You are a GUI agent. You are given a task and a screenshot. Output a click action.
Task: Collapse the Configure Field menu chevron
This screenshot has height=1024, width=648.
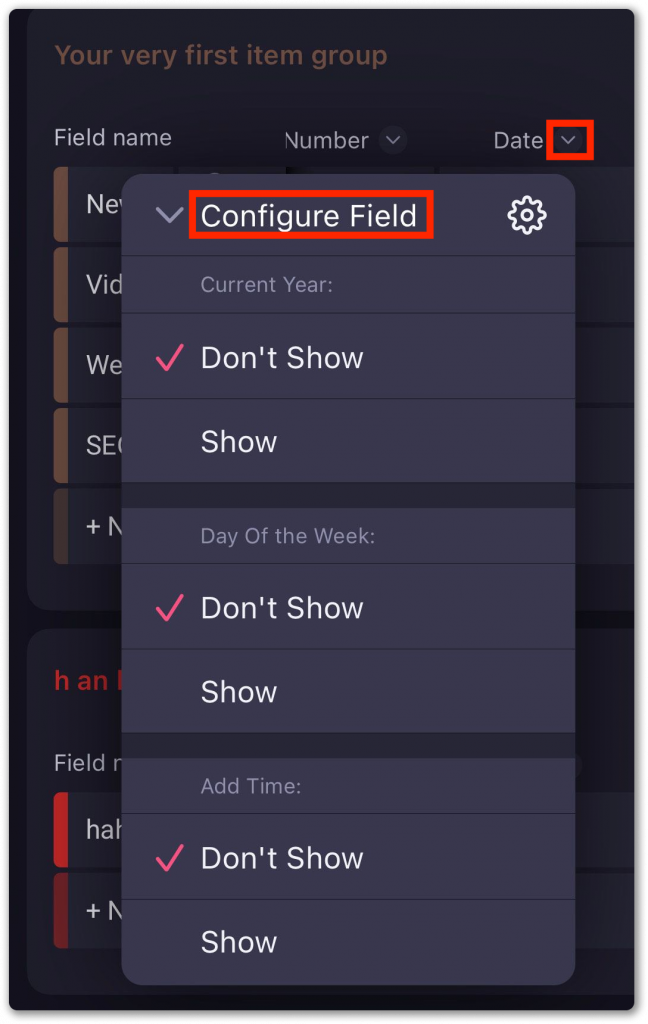170,215
